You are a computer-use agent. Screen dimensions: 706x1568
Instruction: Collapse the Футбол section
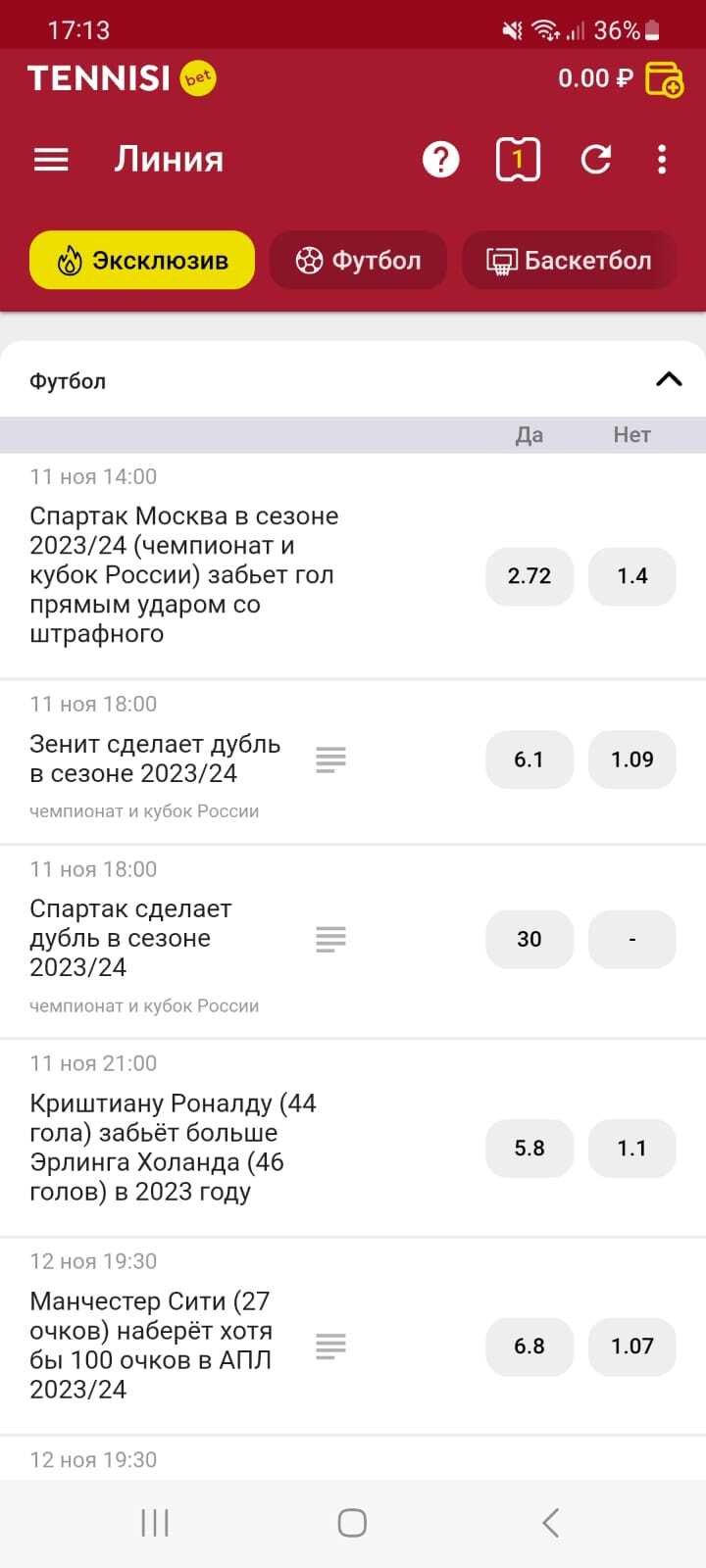pyautogui.click(x=669, y=379)
